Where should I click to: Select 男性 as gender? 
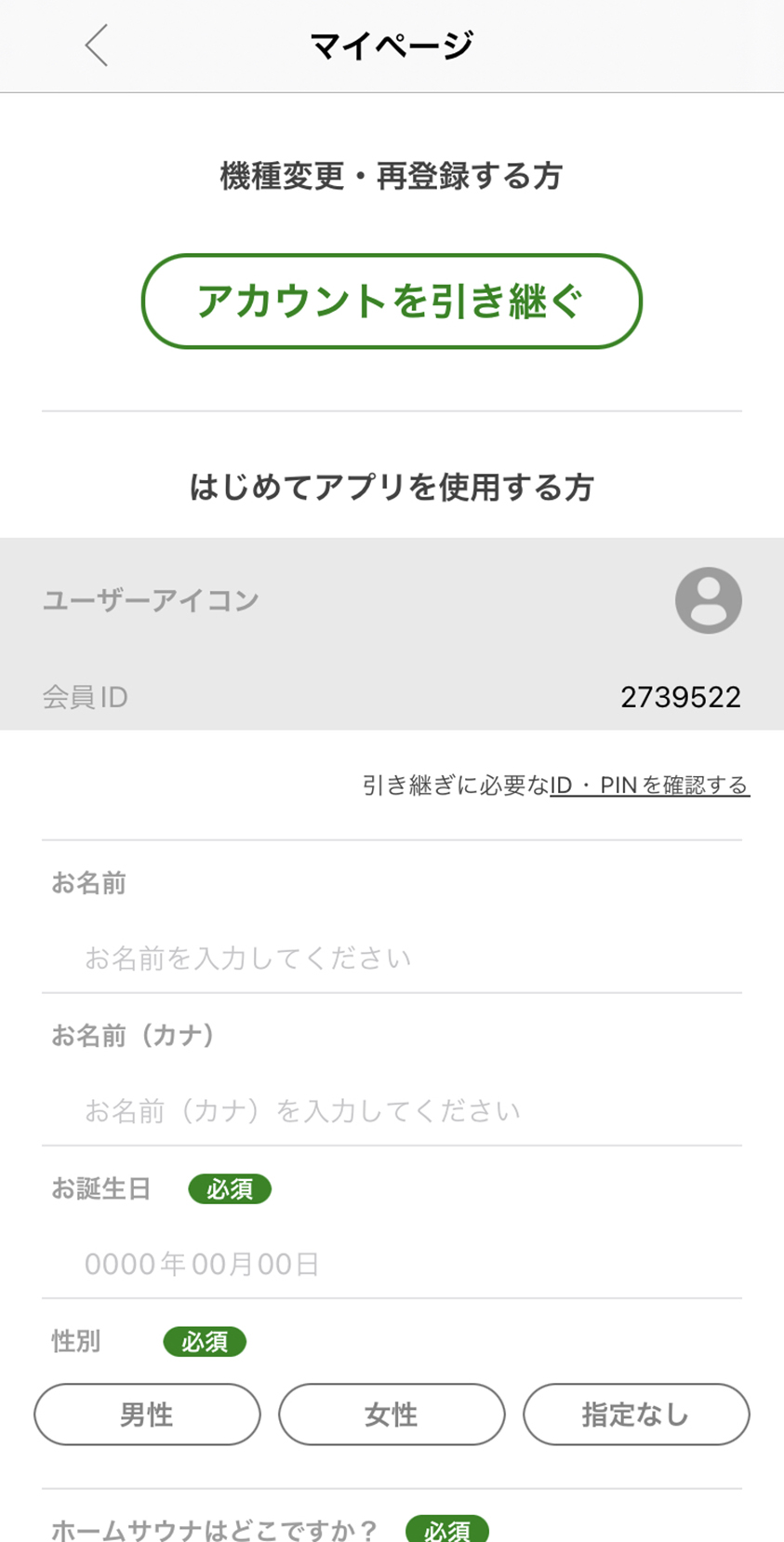click(147, 1415)
